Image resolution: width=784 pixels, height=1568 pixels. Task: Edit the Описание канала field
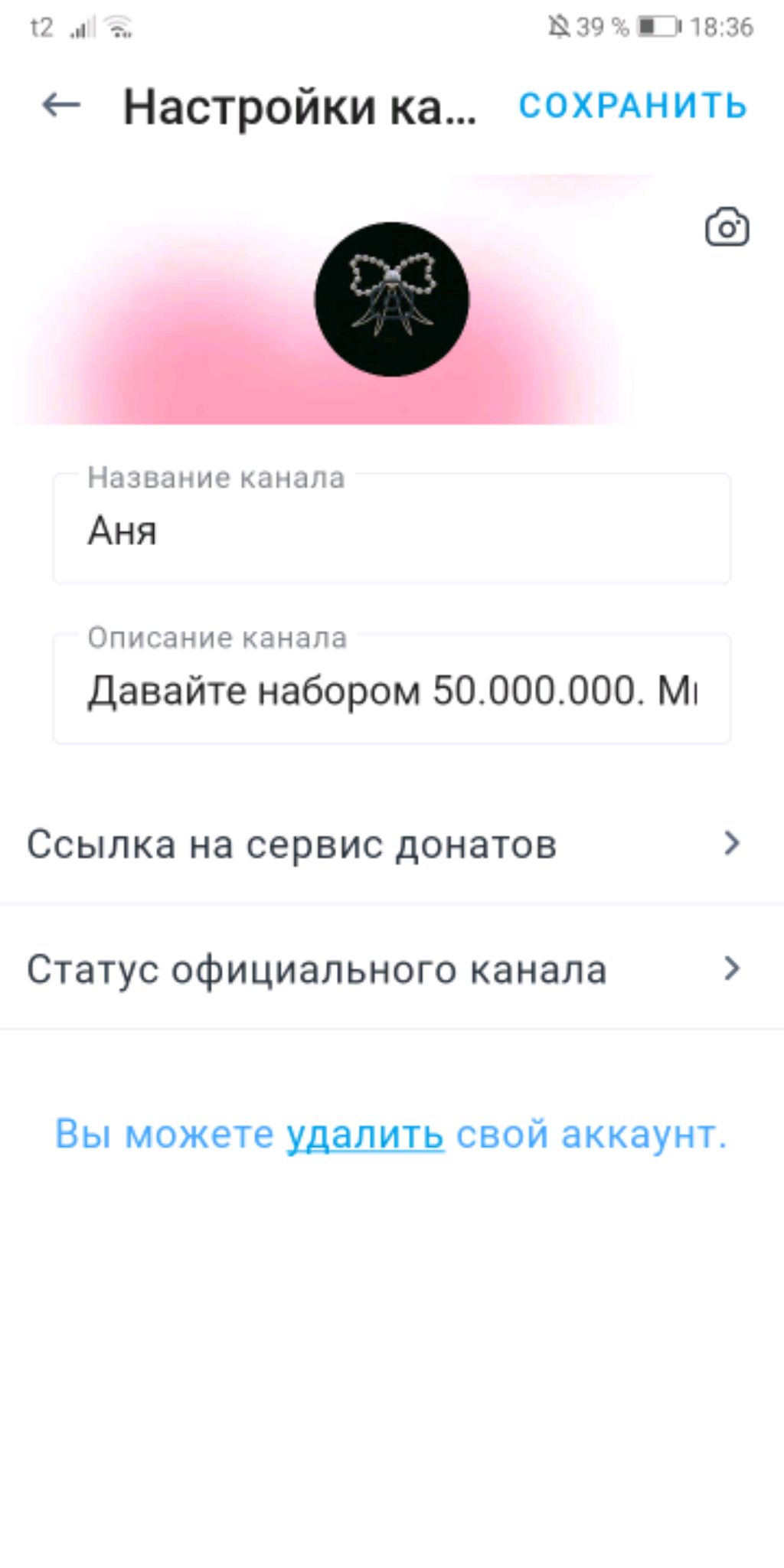tap(392, 690)
